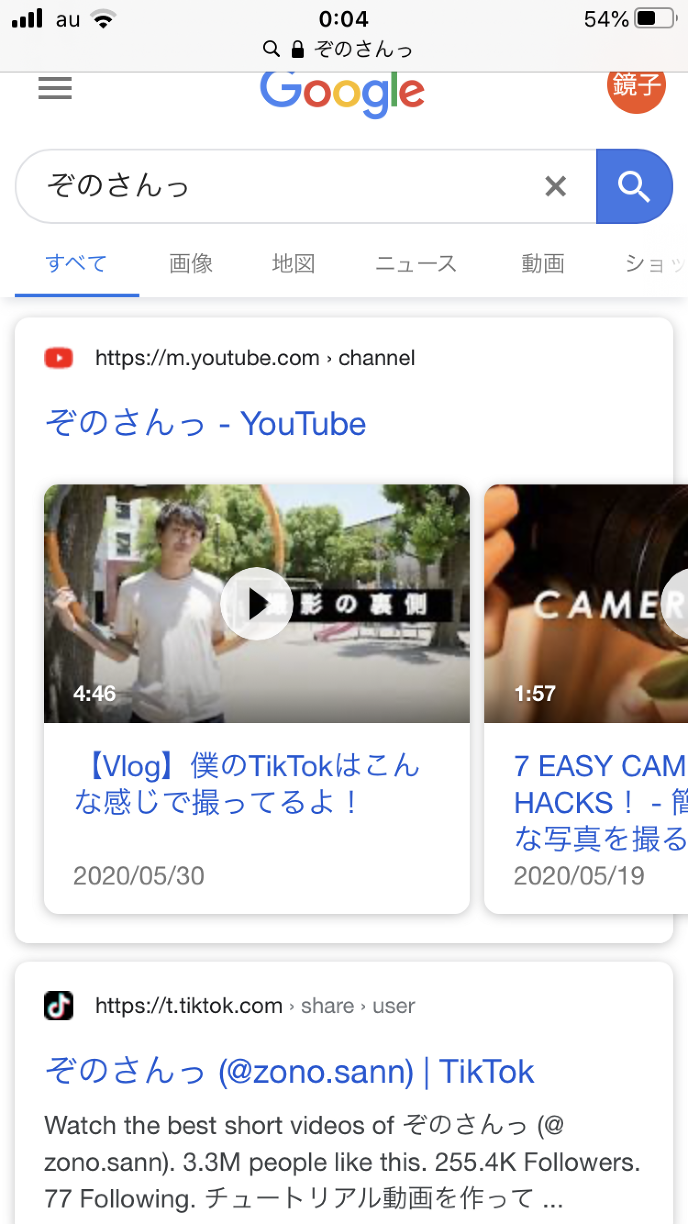
Task: Switch to the 地図 tab
Action: pyautogui.click(x=294, y=264)
